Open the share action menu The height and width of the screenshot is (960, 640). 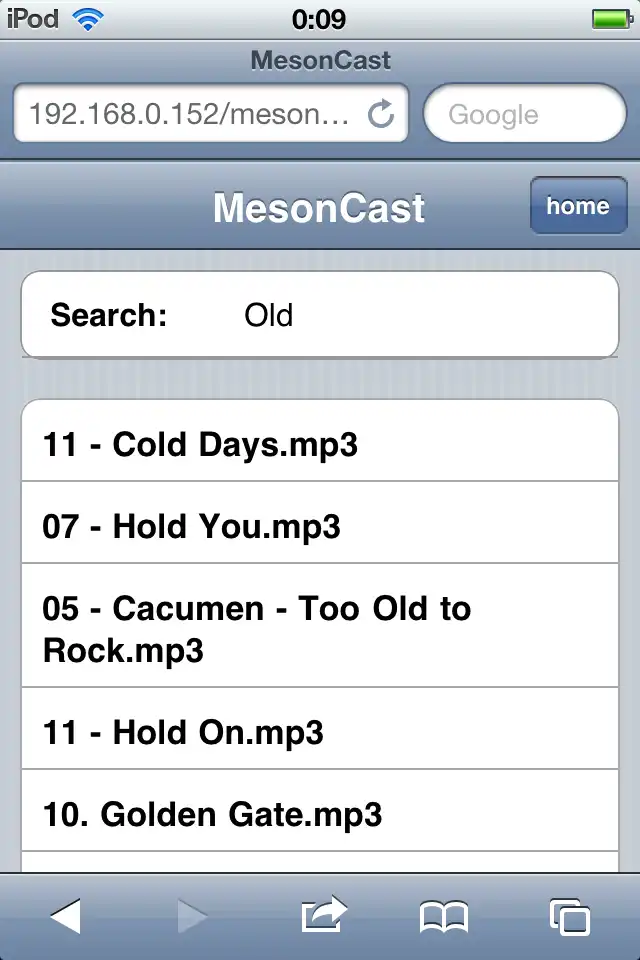323,915
